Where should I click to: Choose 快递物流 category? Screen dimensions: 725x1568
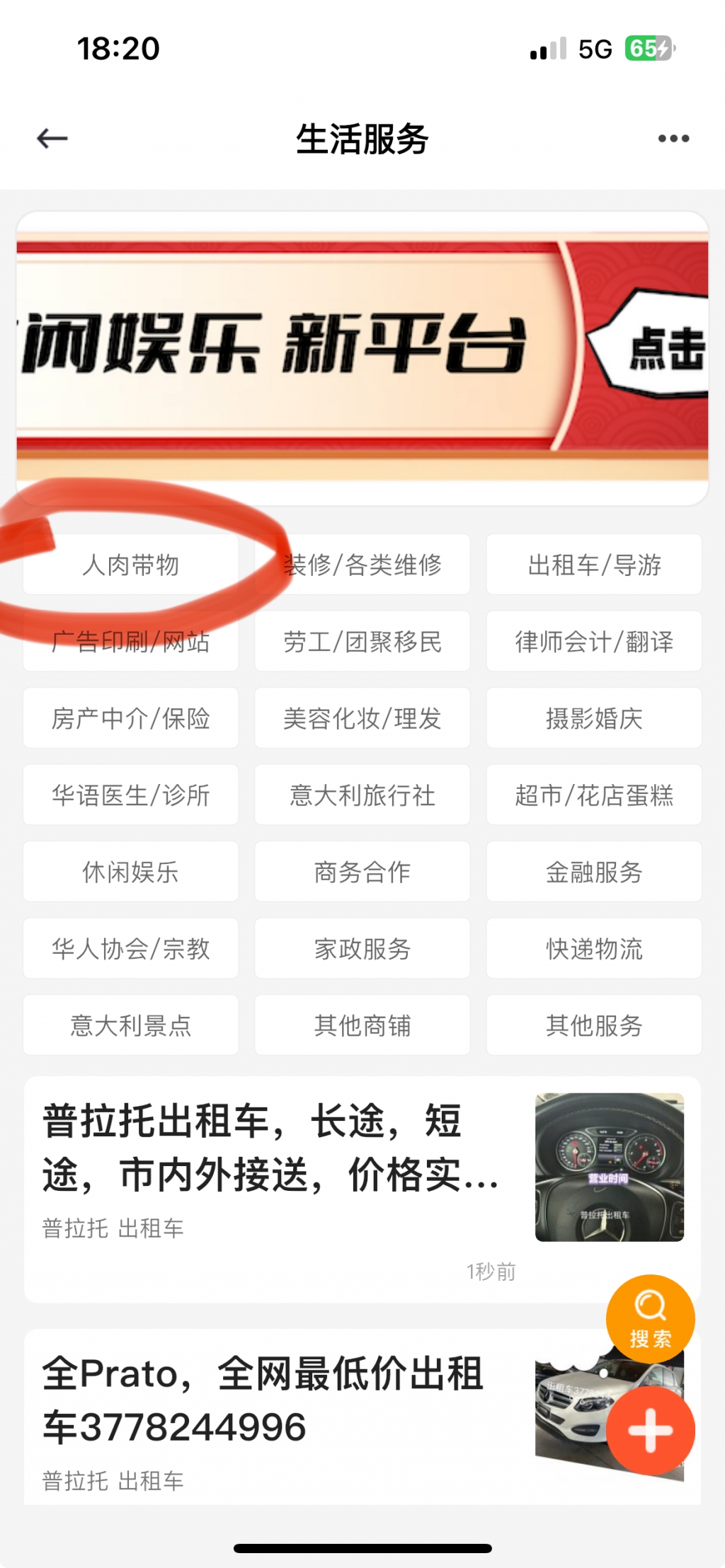click(x=594, y=948)
